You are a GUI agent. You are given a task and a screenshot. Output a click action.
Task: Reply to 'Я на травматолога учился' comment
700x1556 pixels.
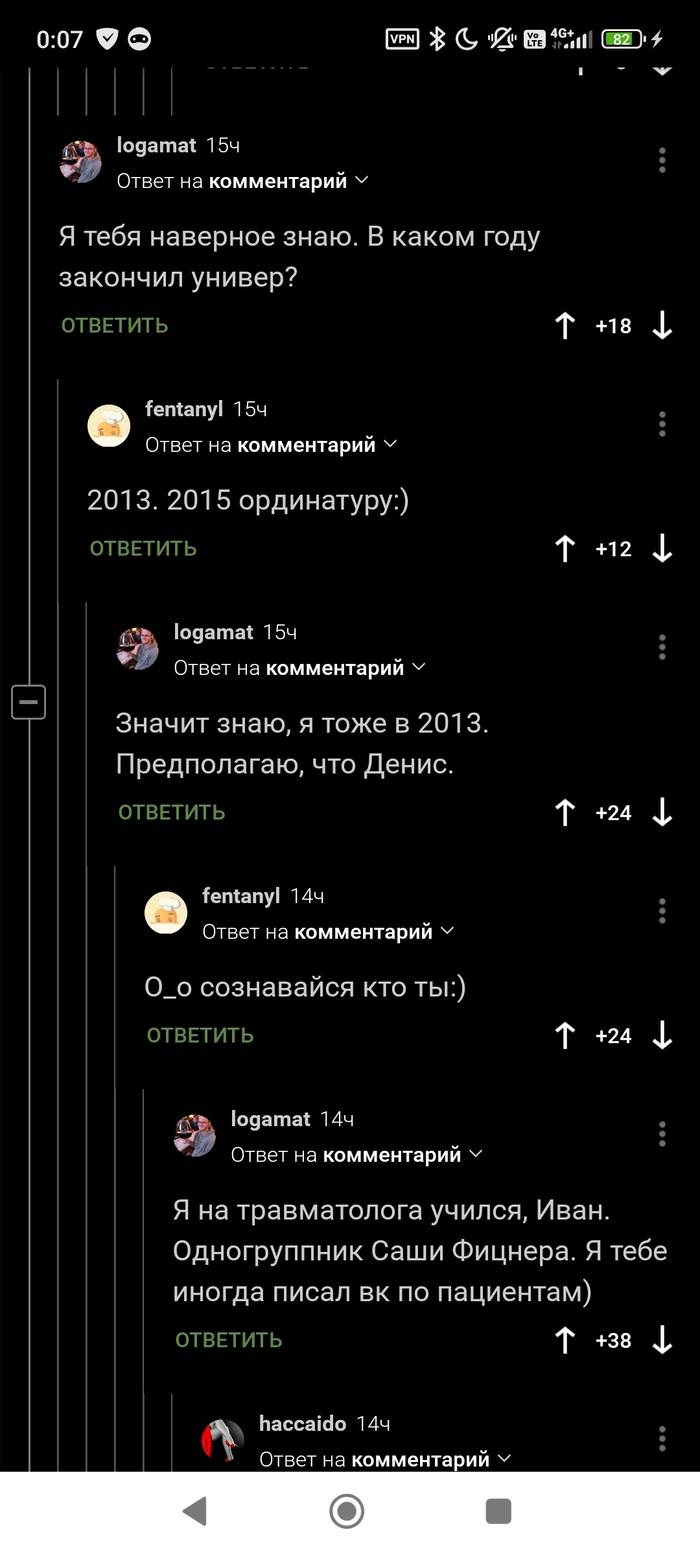(228, 1340)
